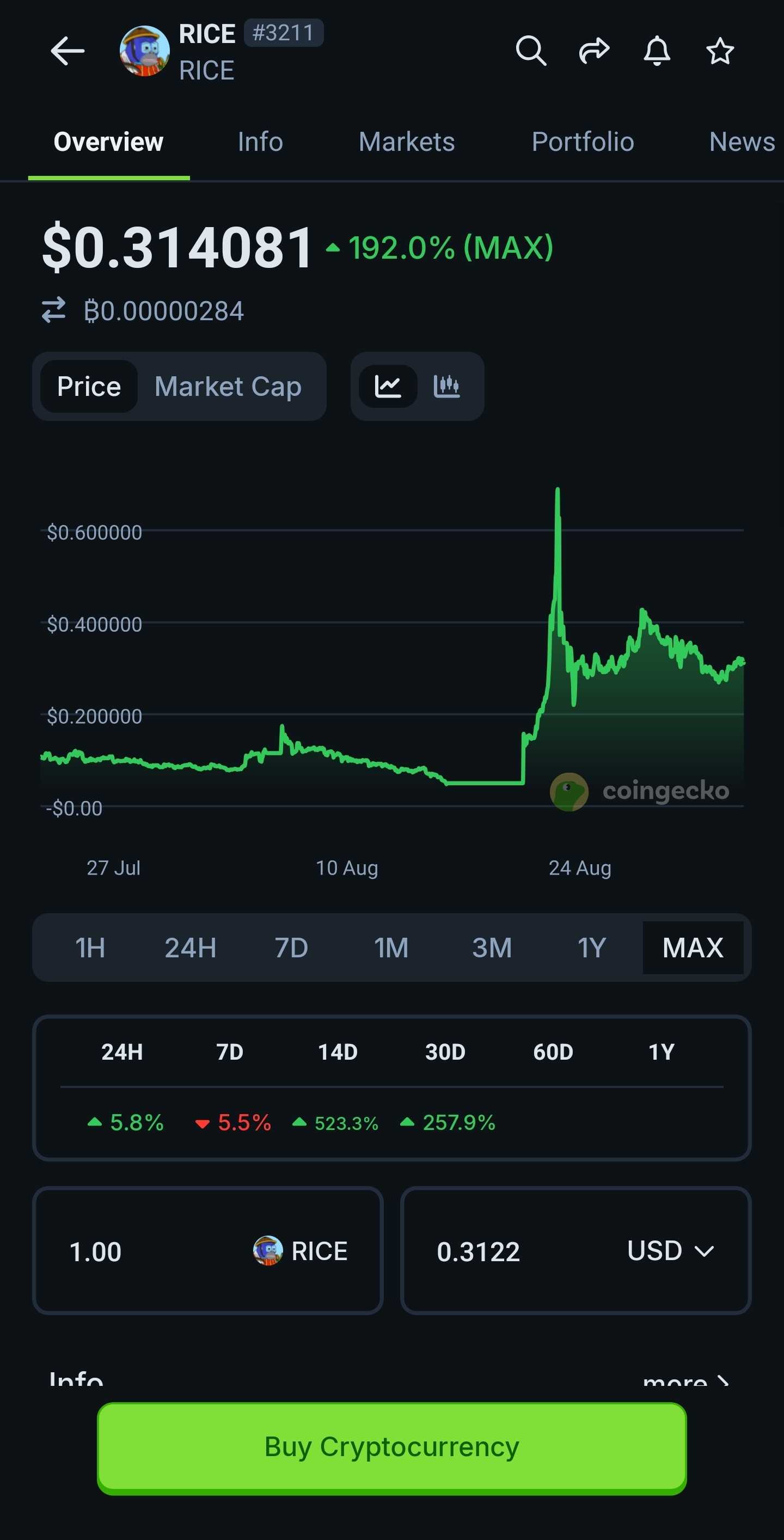Set chart range to 24H

[190, 948]
